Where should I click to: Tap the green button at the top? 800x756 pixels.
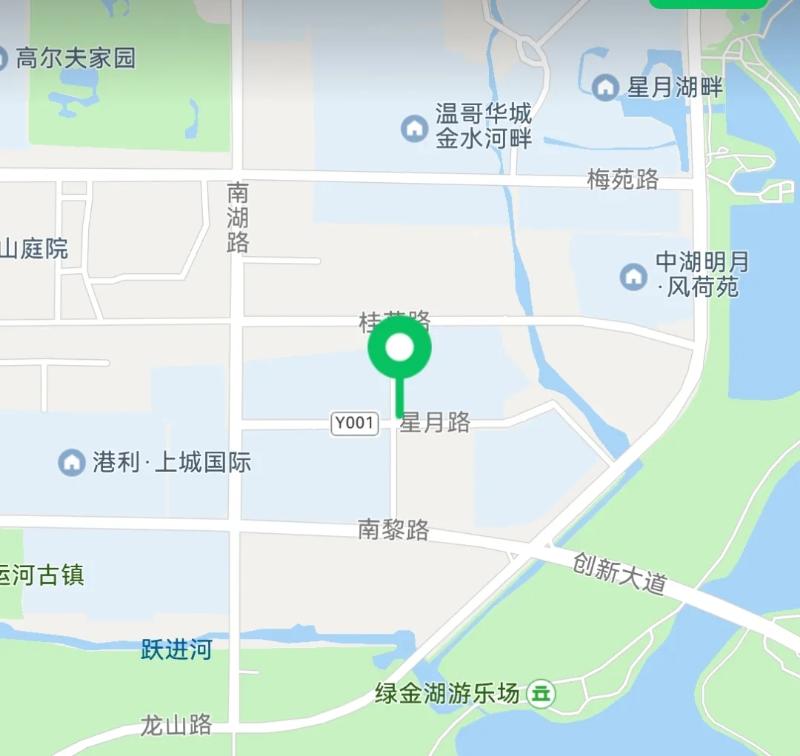708,3
